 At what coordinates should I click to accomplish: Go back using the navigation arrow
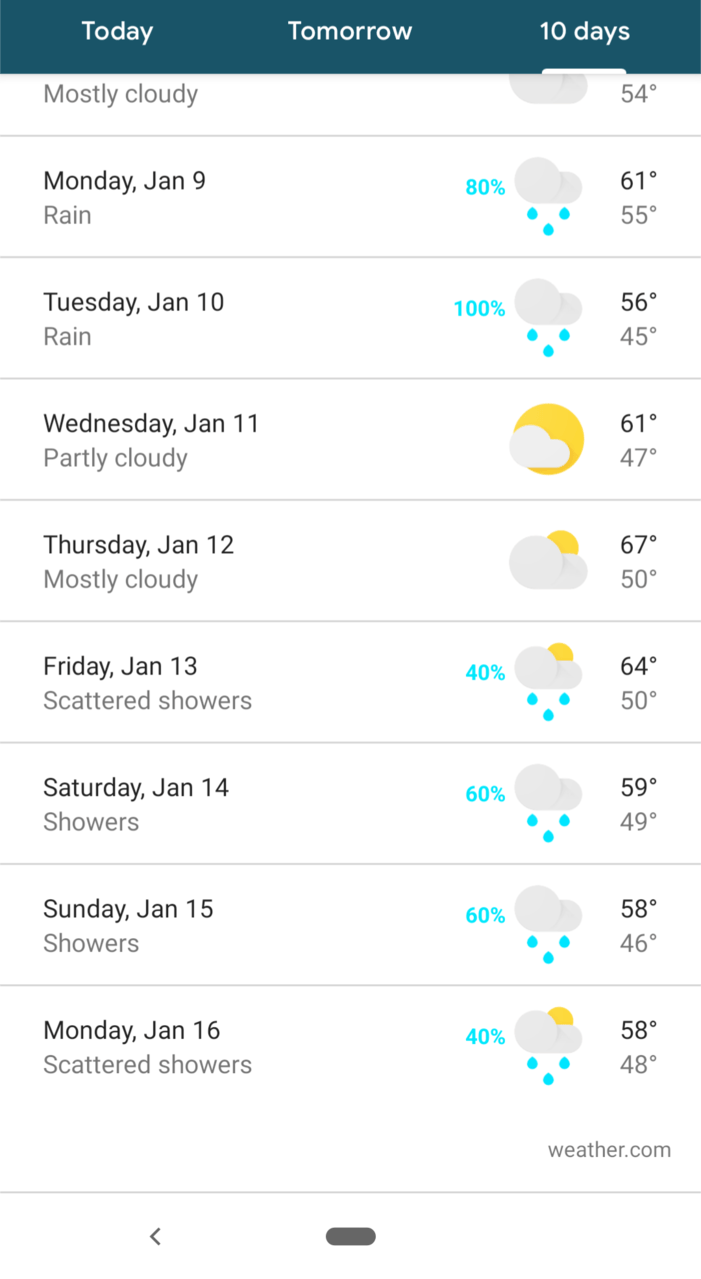(155, 1237)
